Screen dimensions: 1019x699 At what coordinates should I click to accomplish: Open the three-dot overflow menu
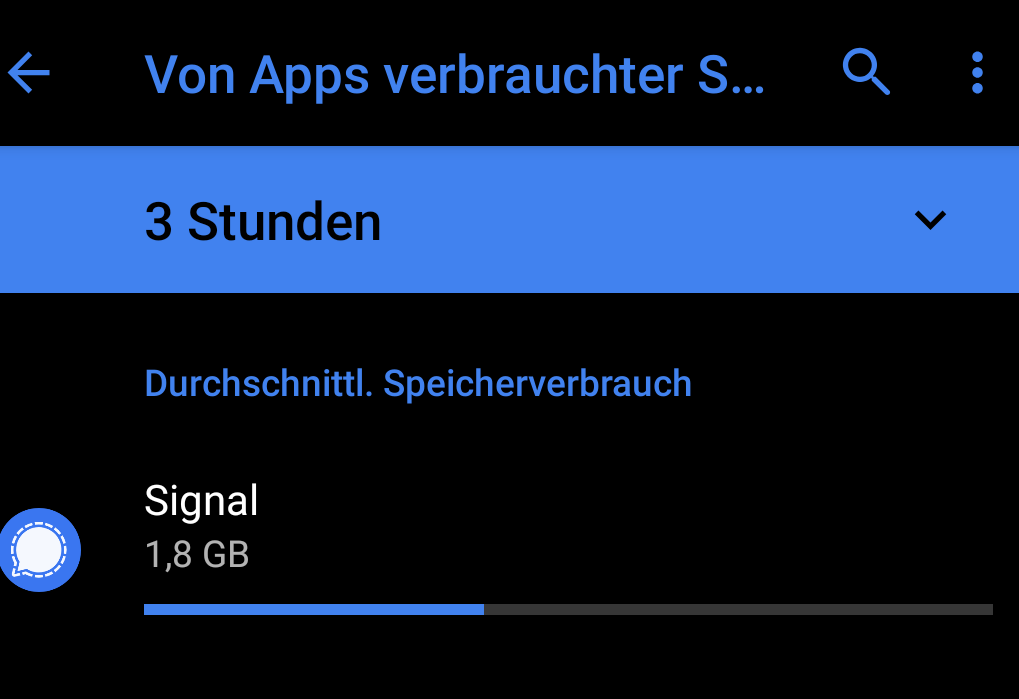[x=977, y=73]
